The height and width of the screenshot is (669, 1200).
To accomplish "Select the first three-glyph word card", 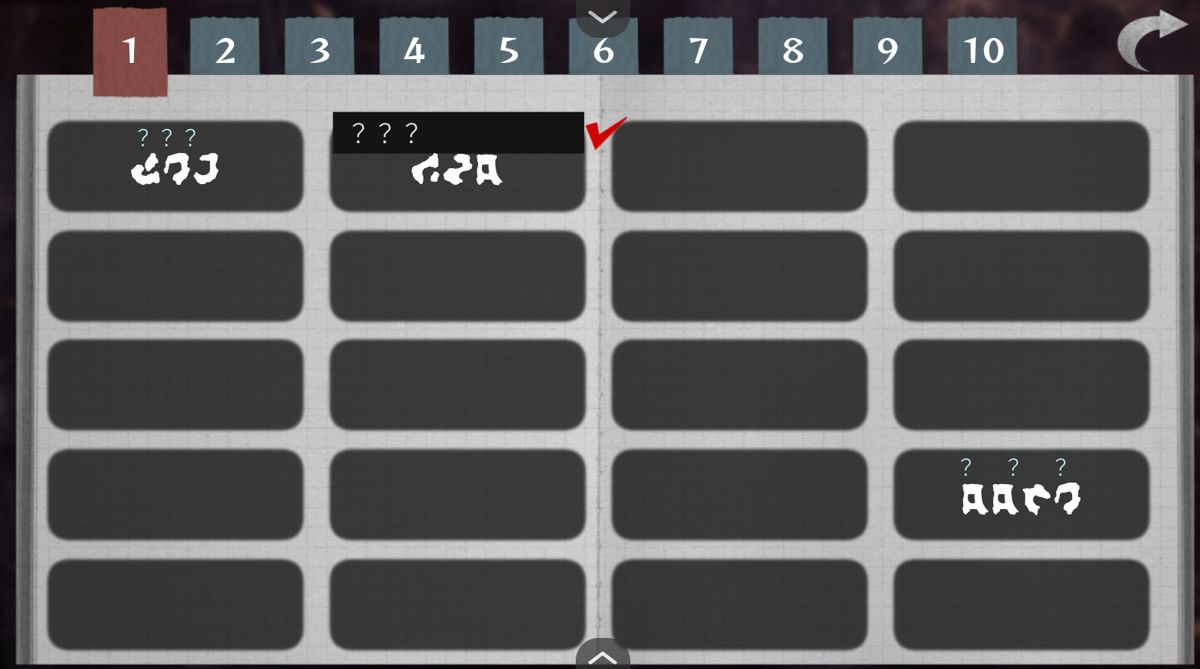I will [175, 166].
